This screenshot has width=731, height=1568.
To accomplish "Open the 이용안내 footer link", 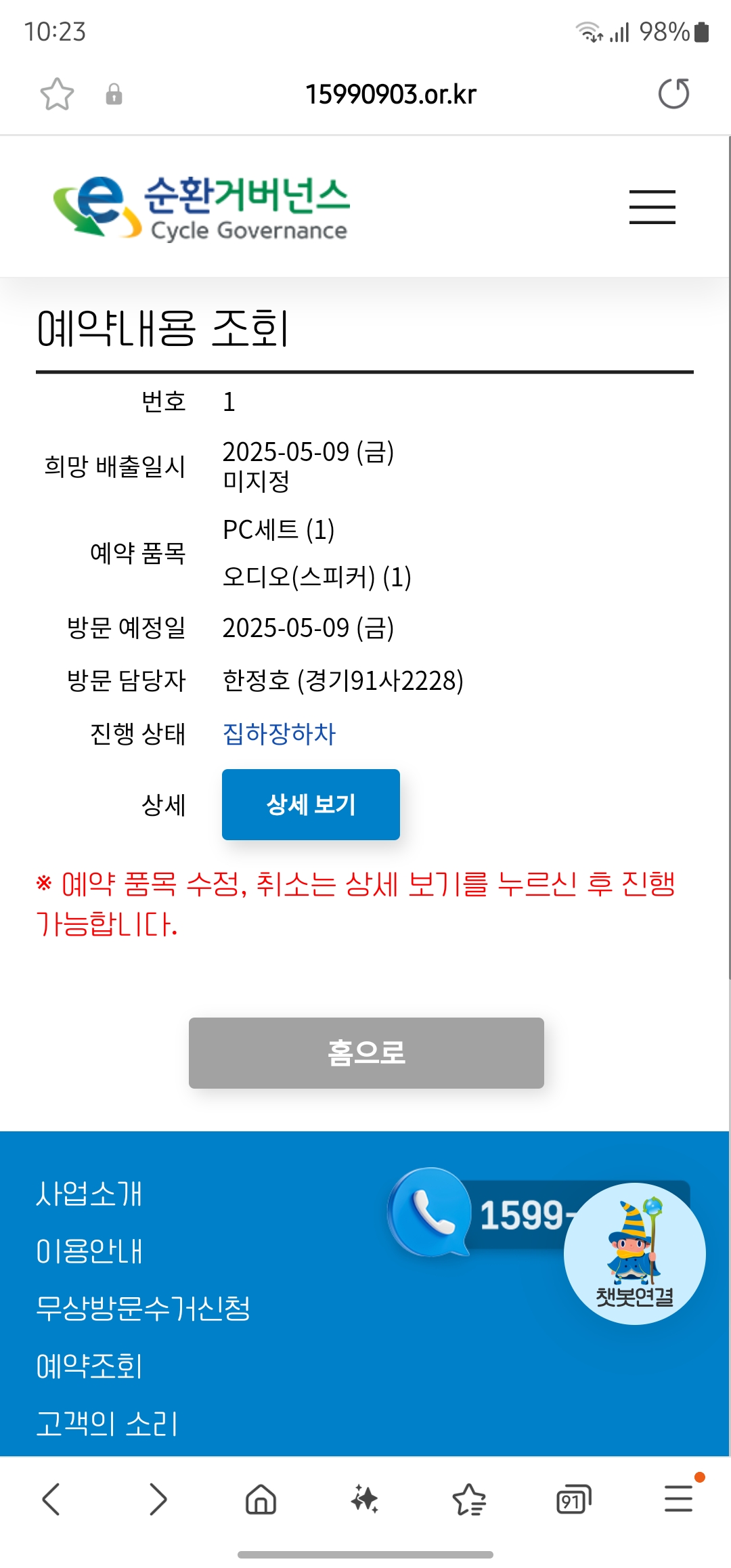I will pos(89,1251).
